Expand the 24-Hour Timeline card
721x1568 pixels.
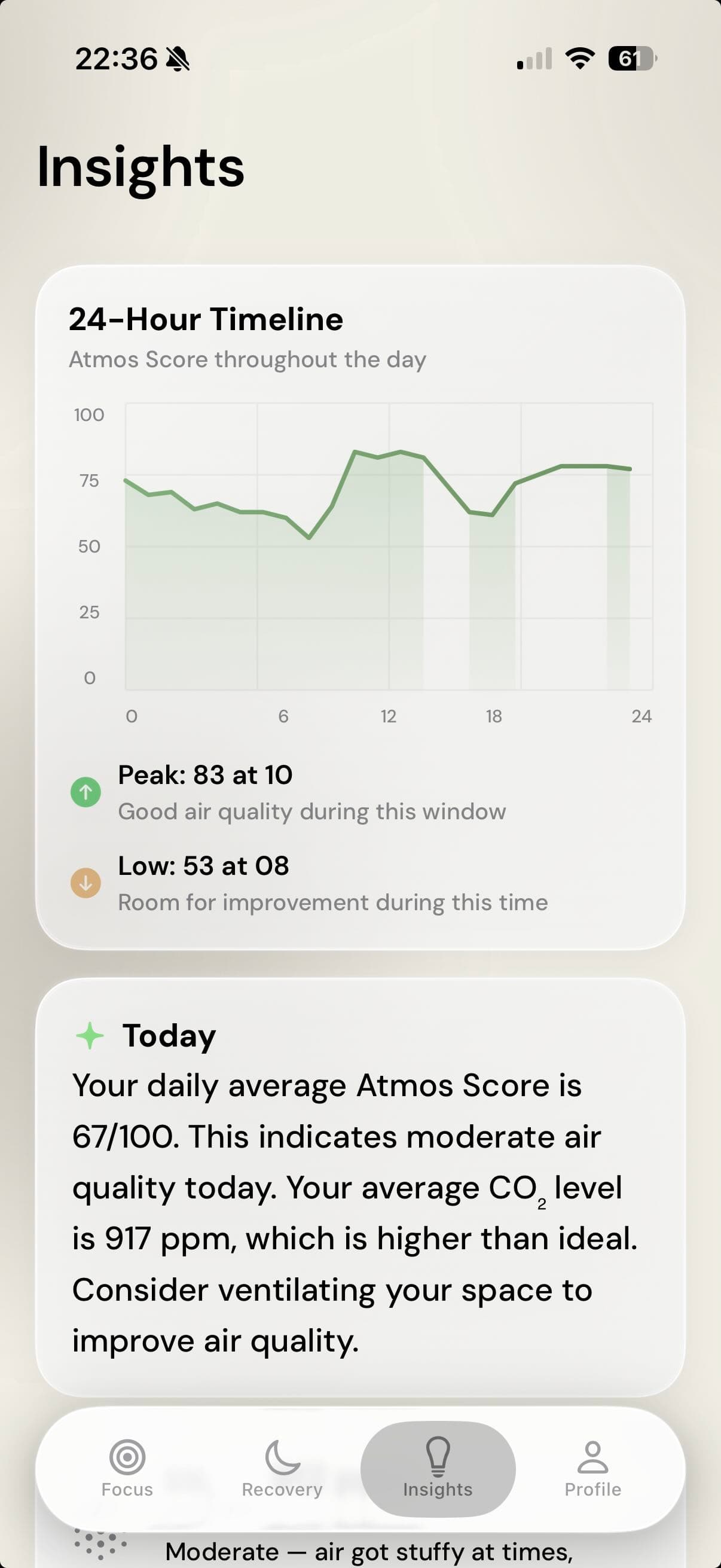tap(360, 609)
